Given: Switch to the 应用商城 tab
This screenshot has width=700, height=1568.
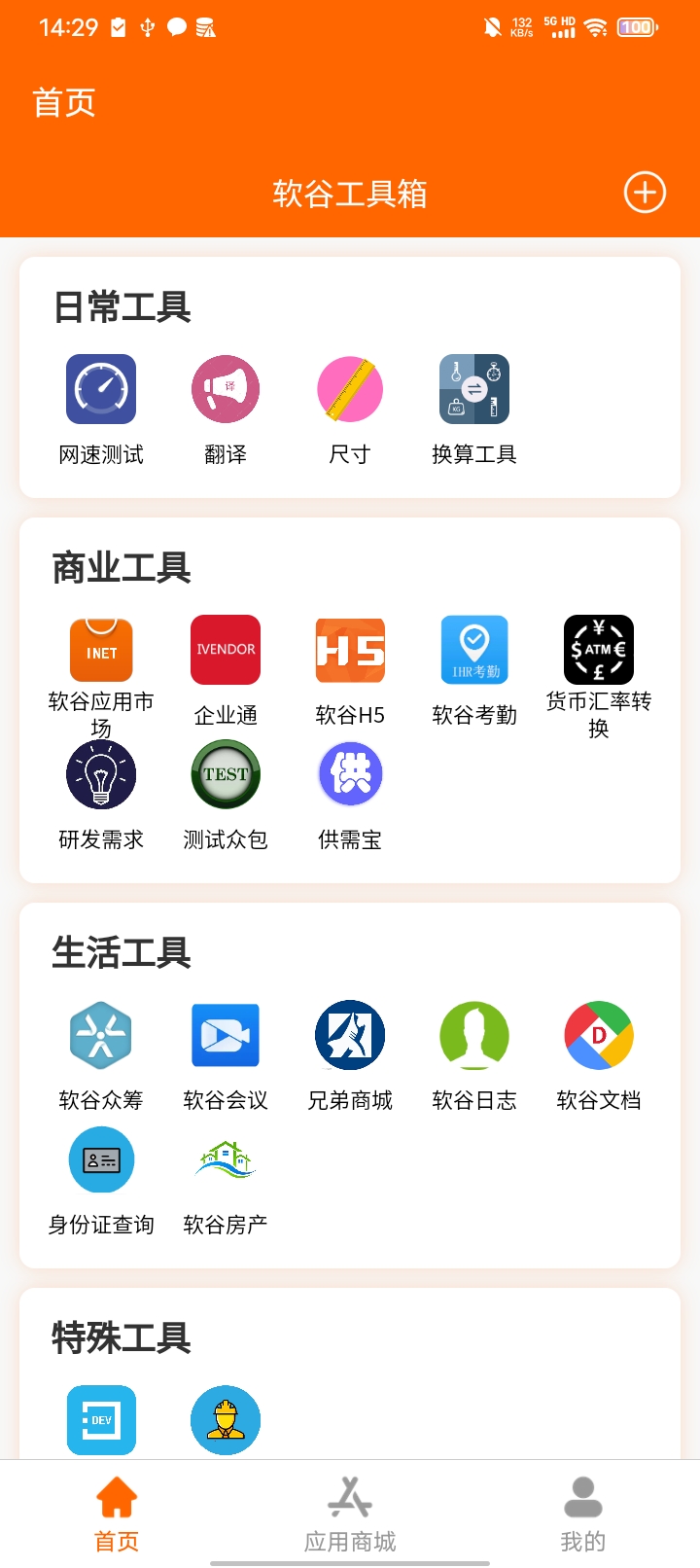Looking at the screenshot, I should 350,1514.
